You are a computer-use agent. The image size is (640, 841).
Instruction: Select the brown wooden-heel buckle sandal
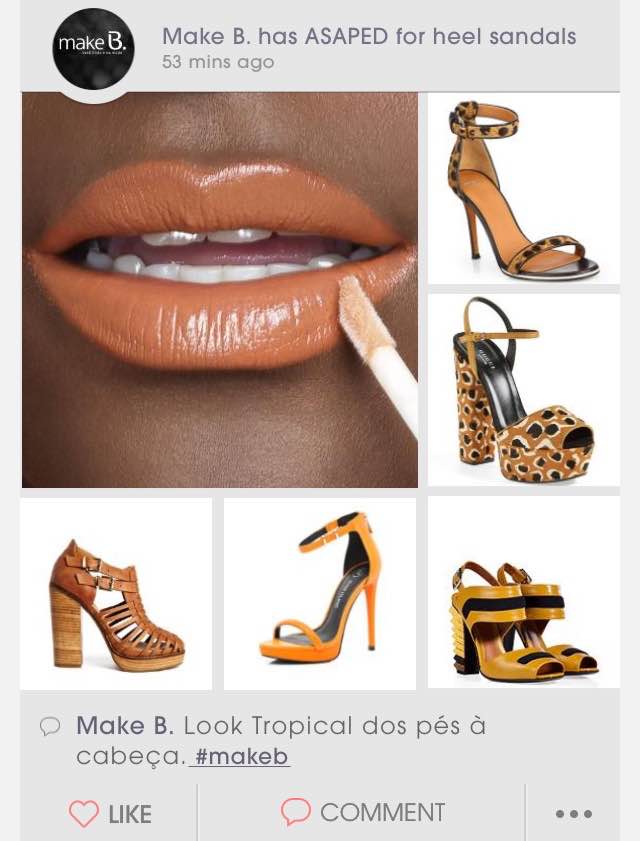116,594
